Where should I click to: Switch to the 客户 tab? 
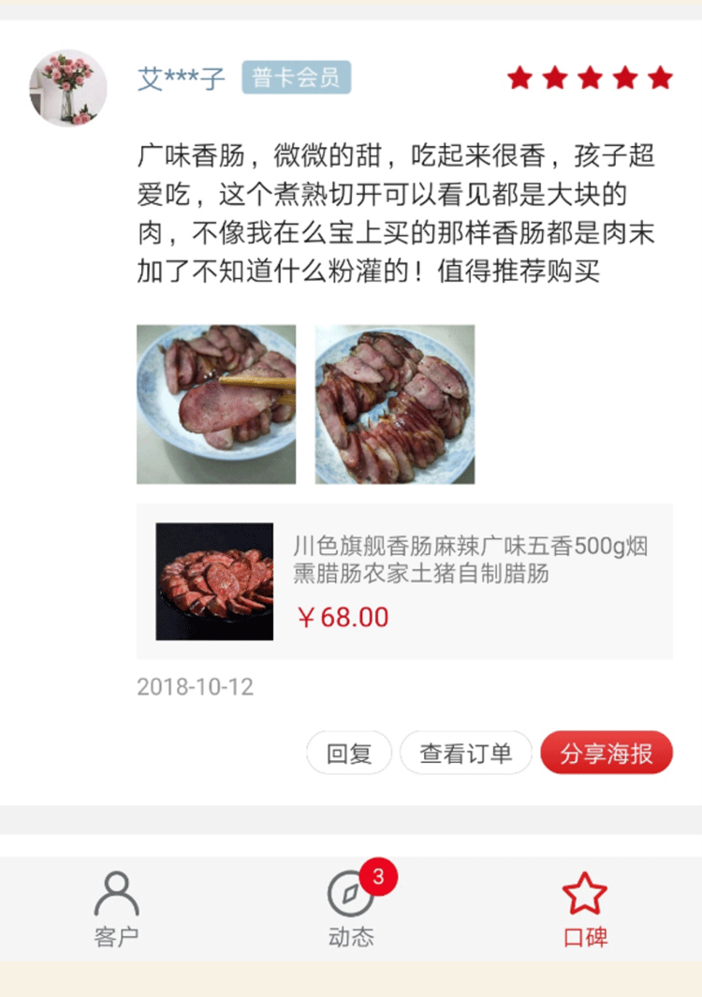pyautogui.click(x=117, y=908)
